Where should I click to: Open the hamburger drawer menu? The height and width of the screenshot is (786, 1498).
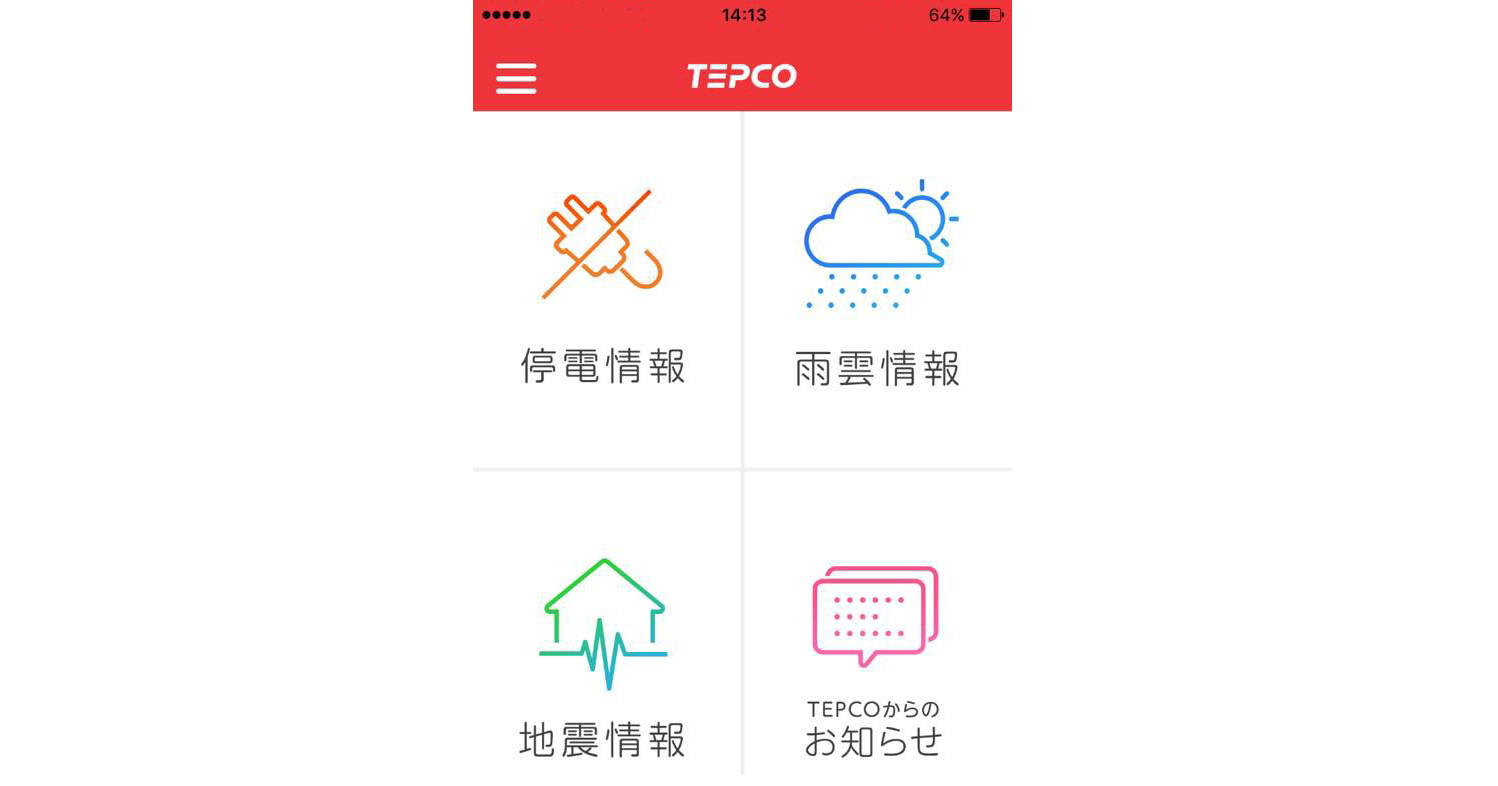(x=516, y=78)
